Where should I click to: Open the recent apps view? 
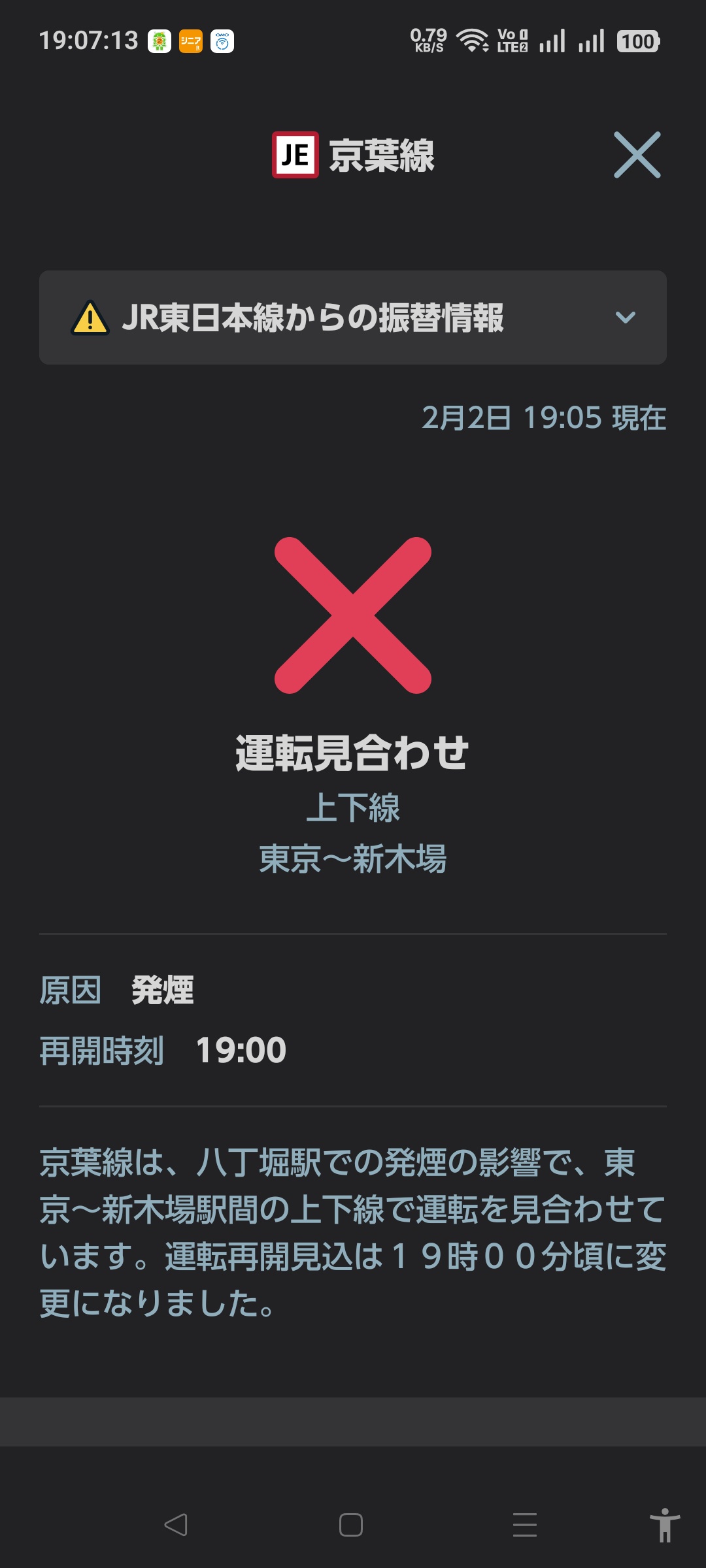click(x=525, y=1525)
